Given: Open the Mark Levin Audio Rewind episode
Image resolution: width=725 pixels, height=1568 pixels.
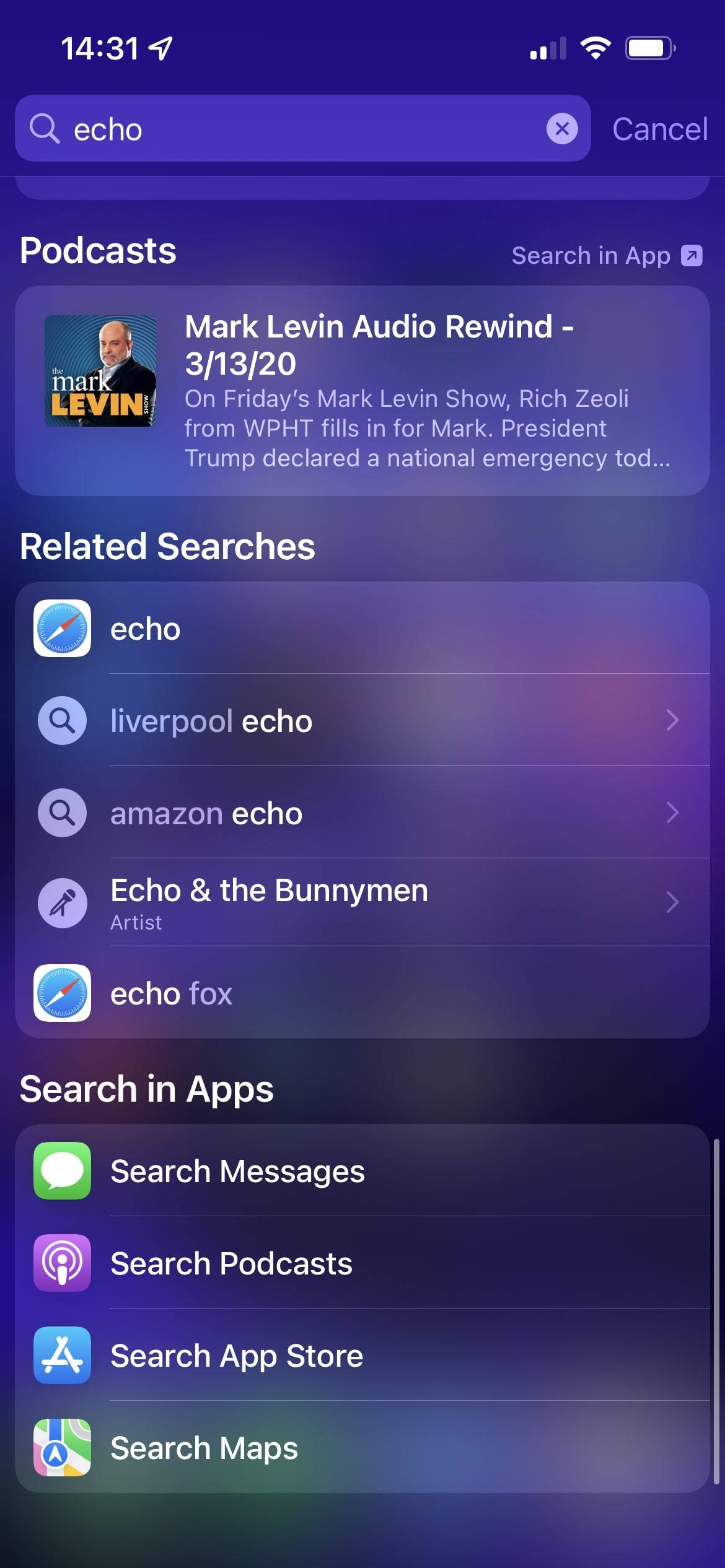Looking at the screenshot, I should [362, 390].
